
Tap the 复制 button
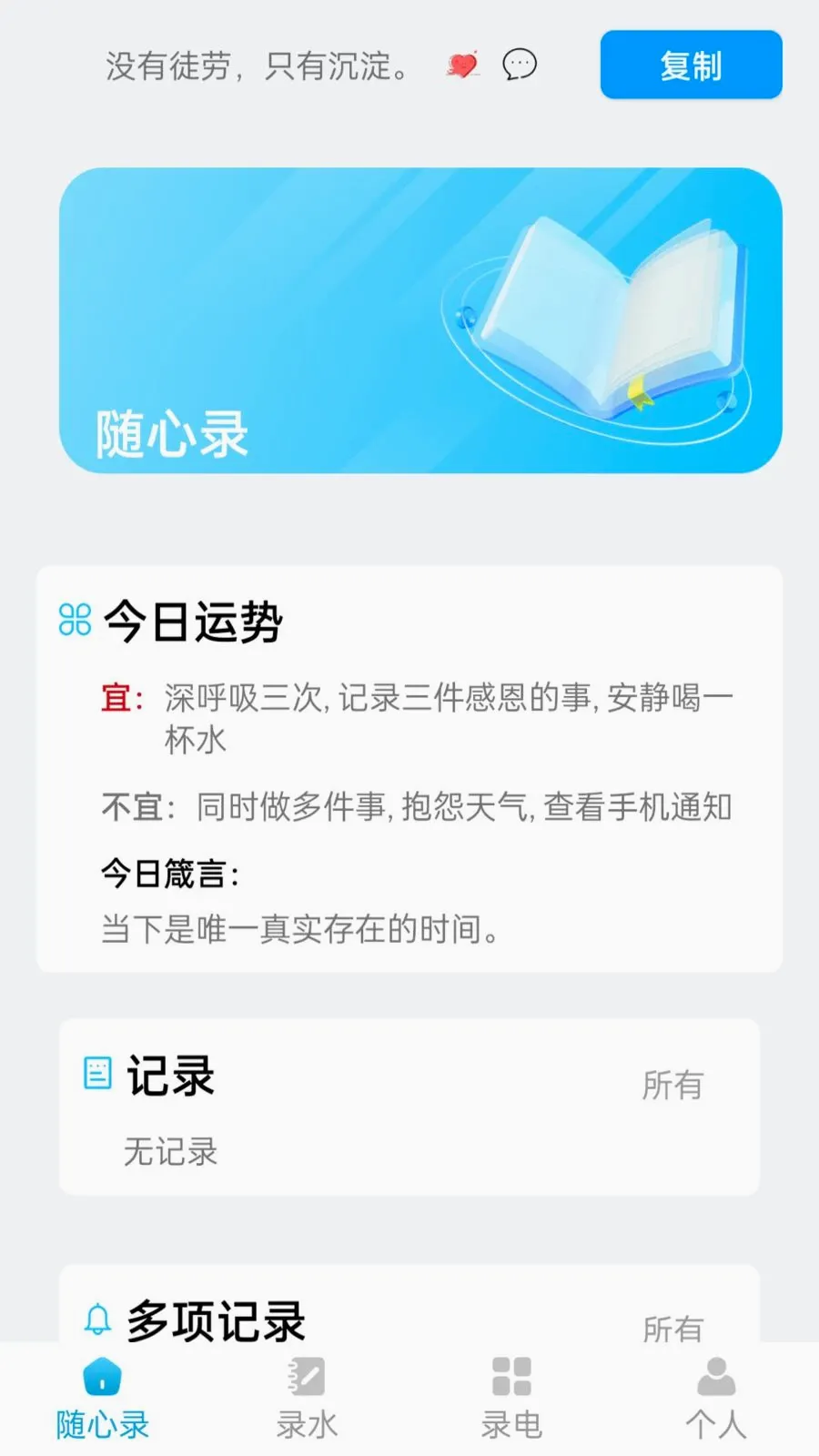691,65
